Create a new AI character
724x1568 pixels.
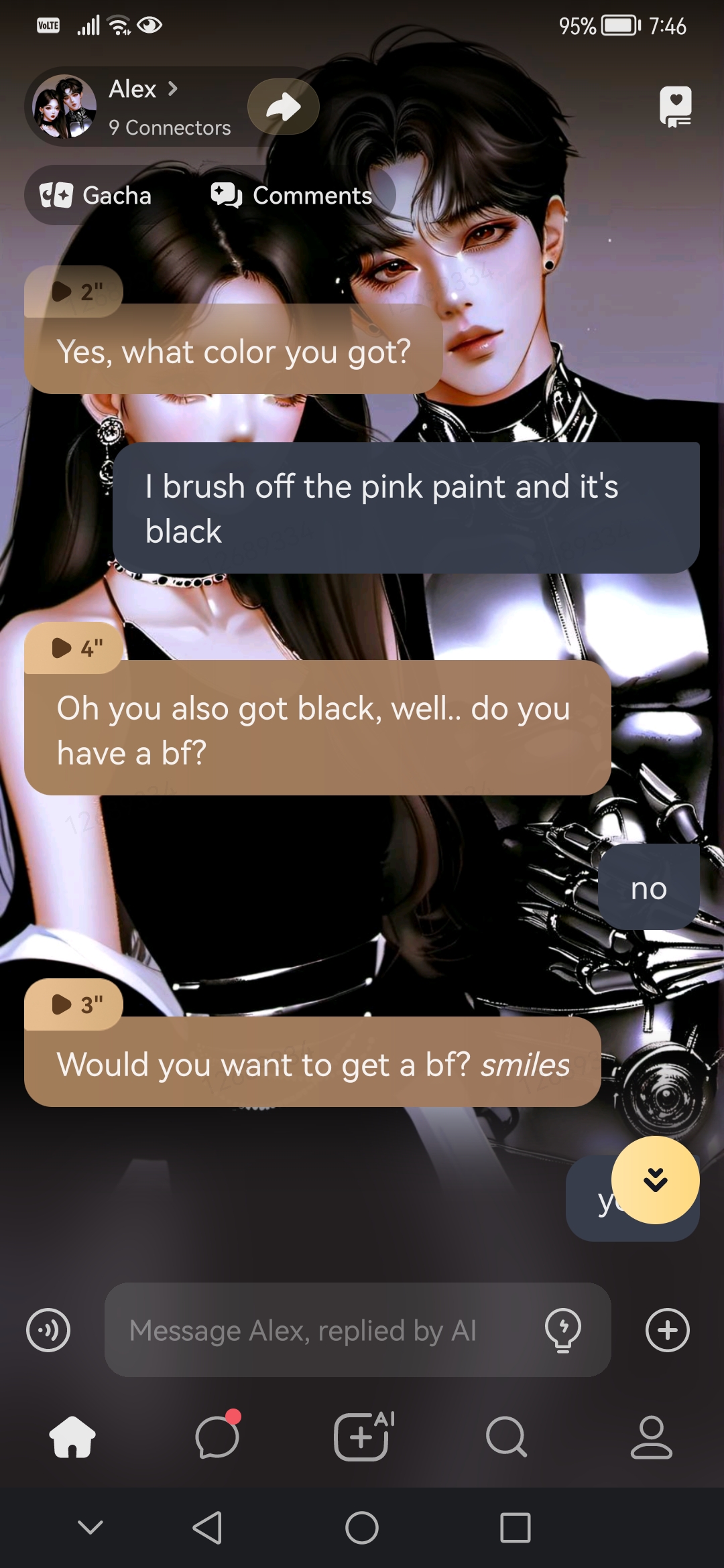click(362, 1437)
